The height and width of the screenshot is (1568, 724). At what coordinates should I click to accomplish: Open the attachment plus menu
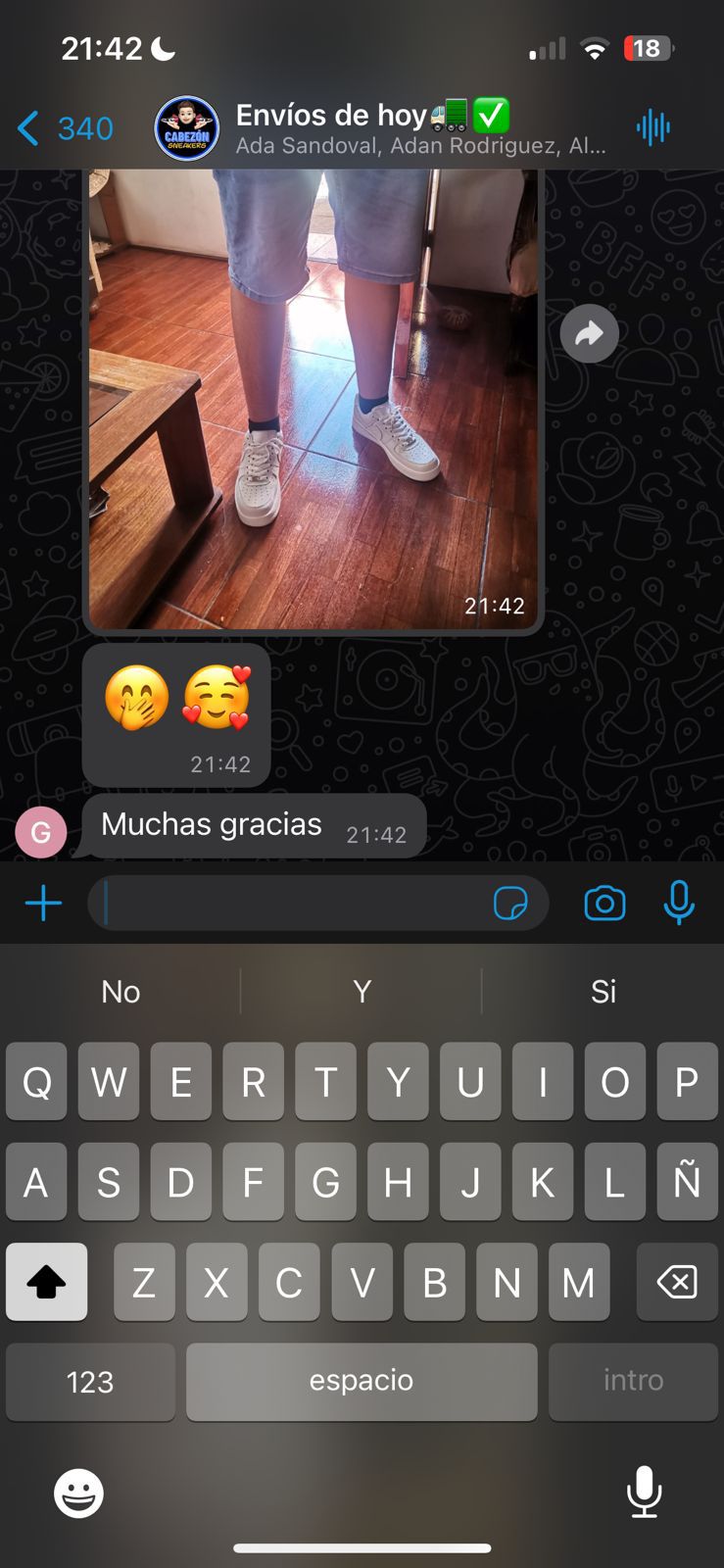[43, 904]
